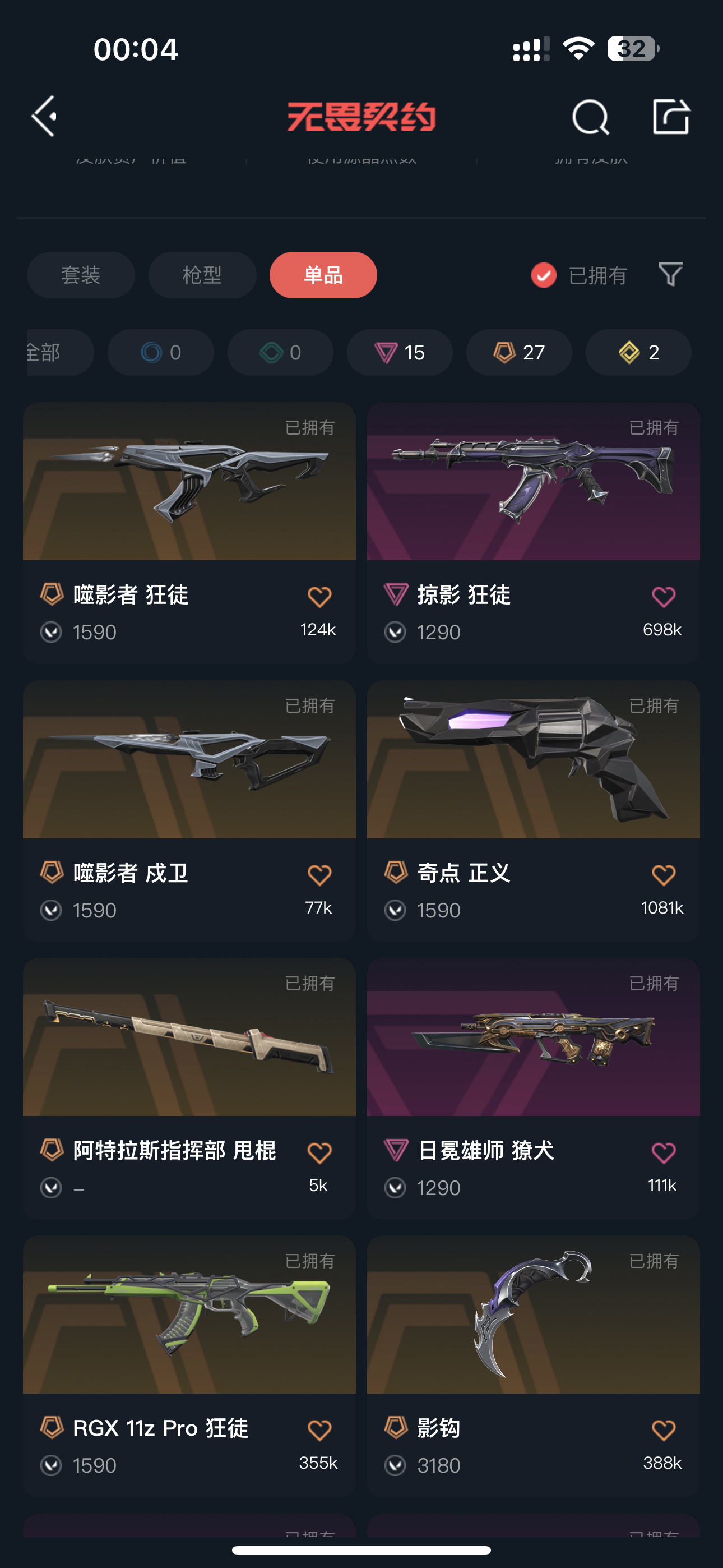The height and width of the screenshot is (1568, 723).
Task: Filter by the tier chip showing 27
Action: pos(519,352)
